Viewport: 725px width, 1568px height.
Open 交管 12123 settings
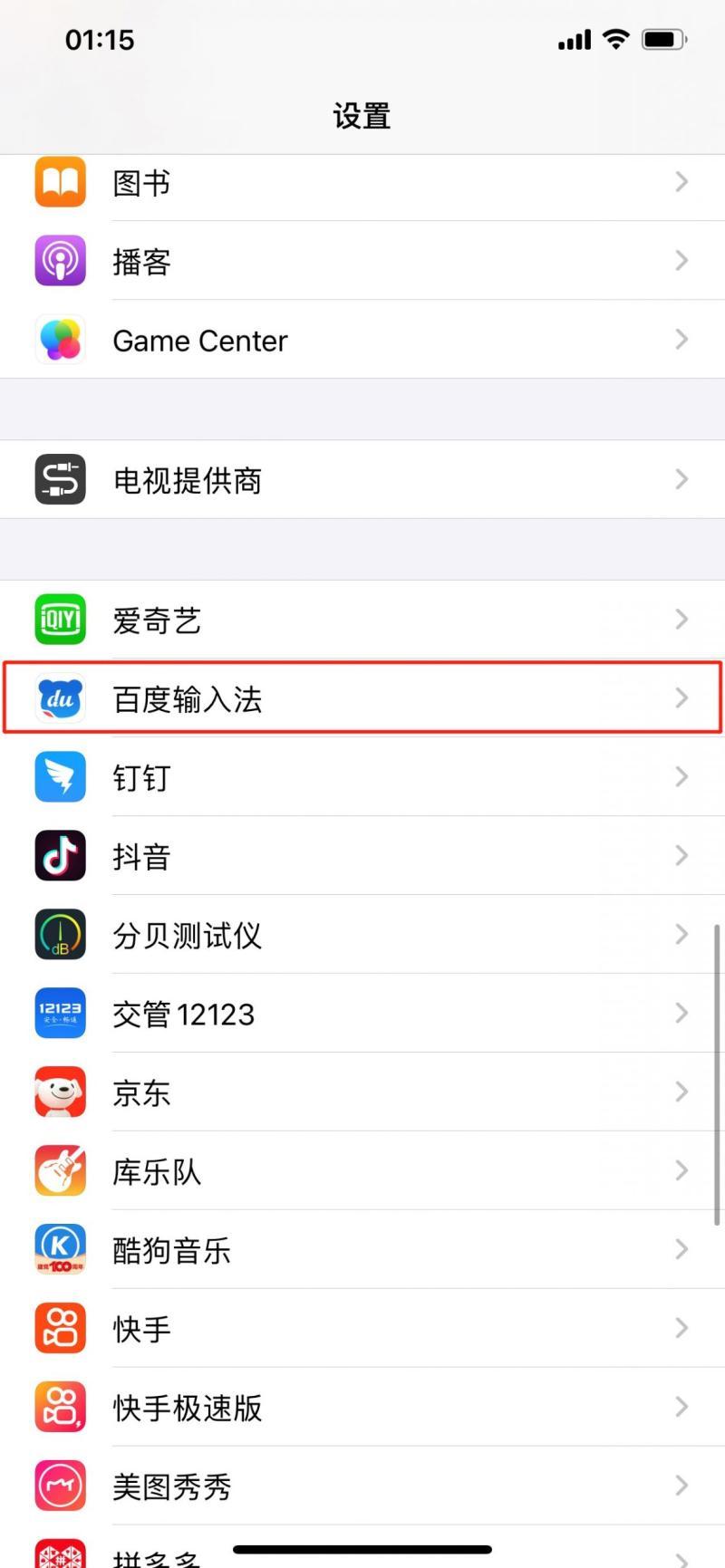362,1014
